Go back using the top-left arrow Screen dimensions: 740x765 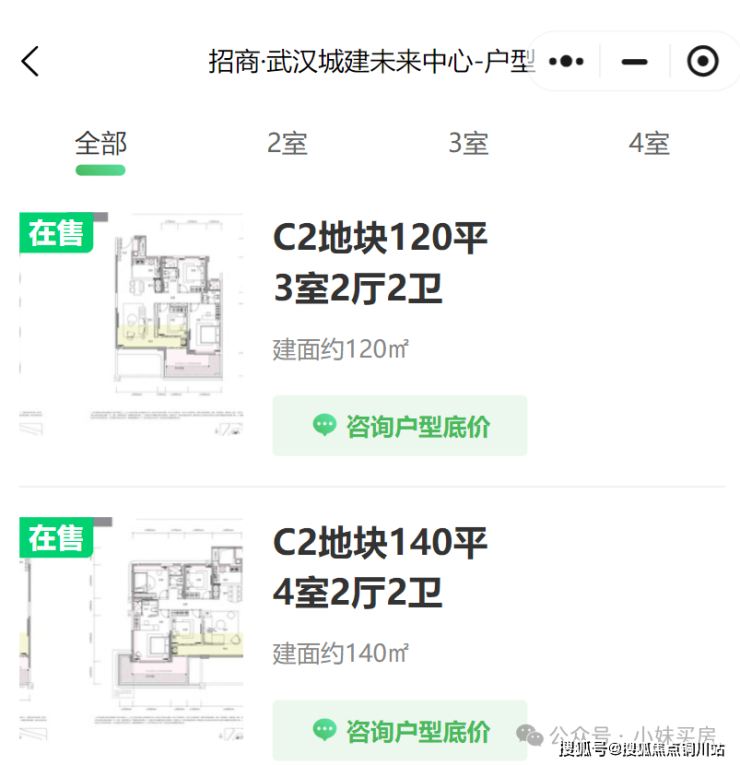(31, 62)
